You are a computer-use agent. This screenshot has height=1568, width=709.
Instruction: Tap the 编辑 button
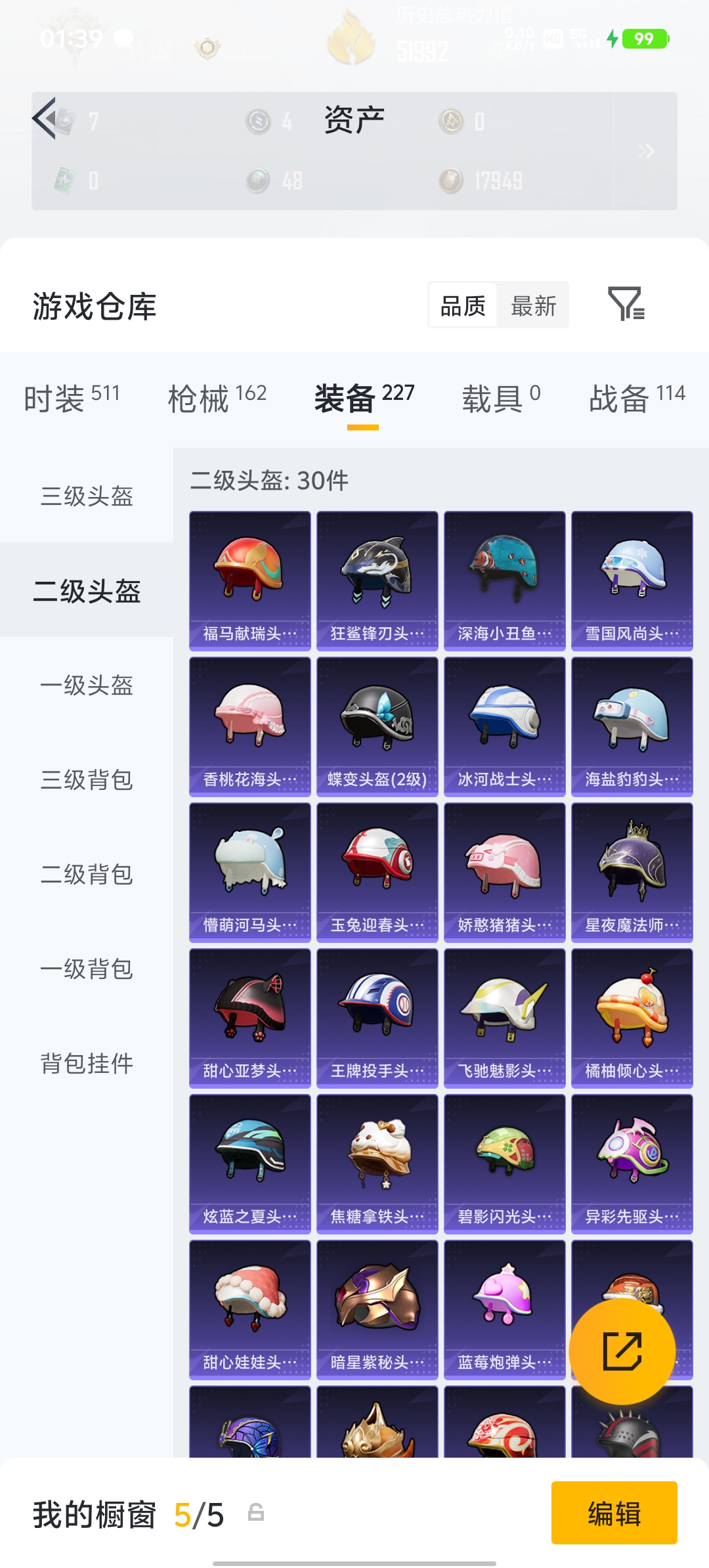pos(614,1513)
